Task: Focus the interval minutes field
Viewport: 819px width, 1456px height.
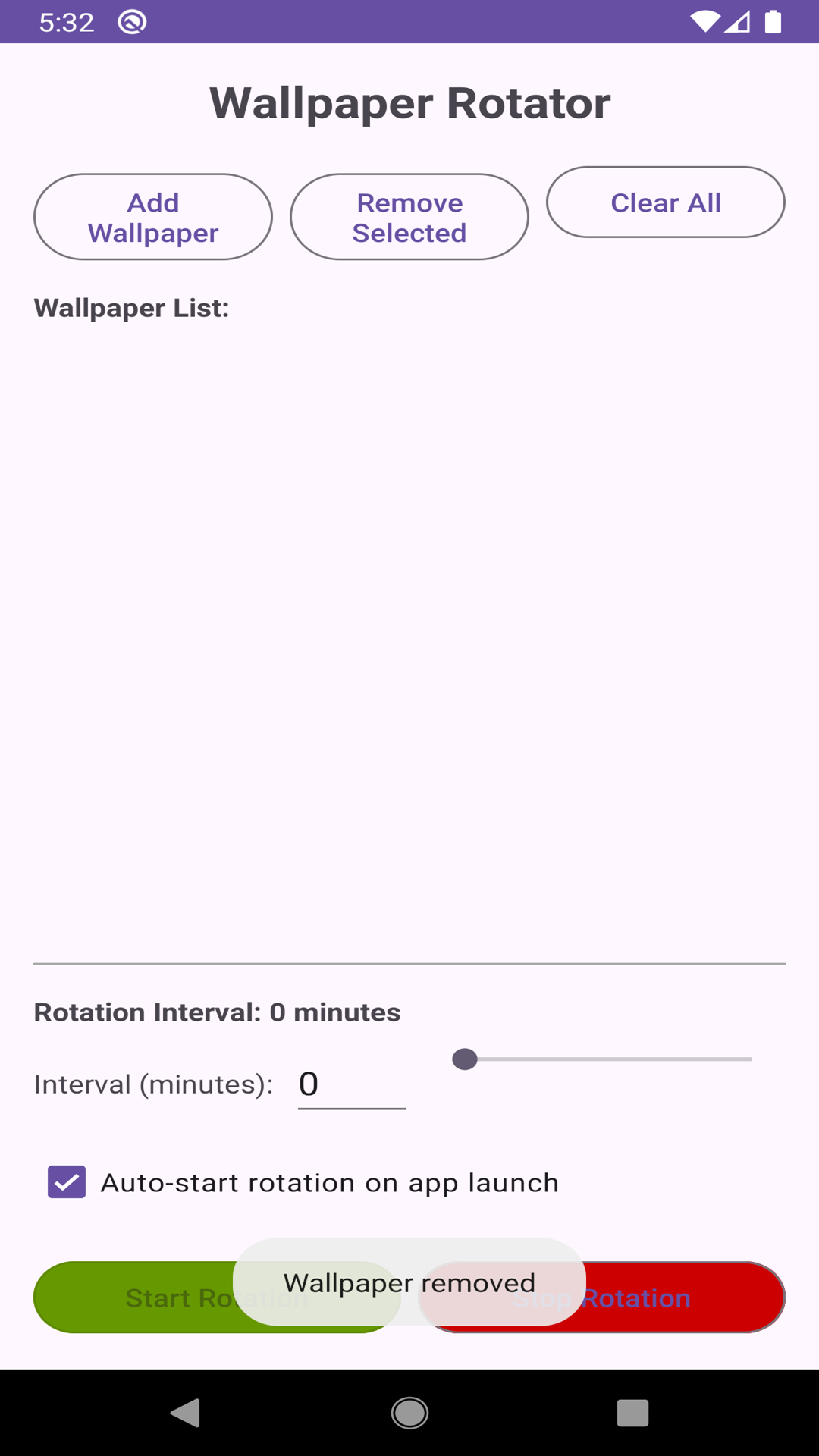Action: (x=352, y=1084)
